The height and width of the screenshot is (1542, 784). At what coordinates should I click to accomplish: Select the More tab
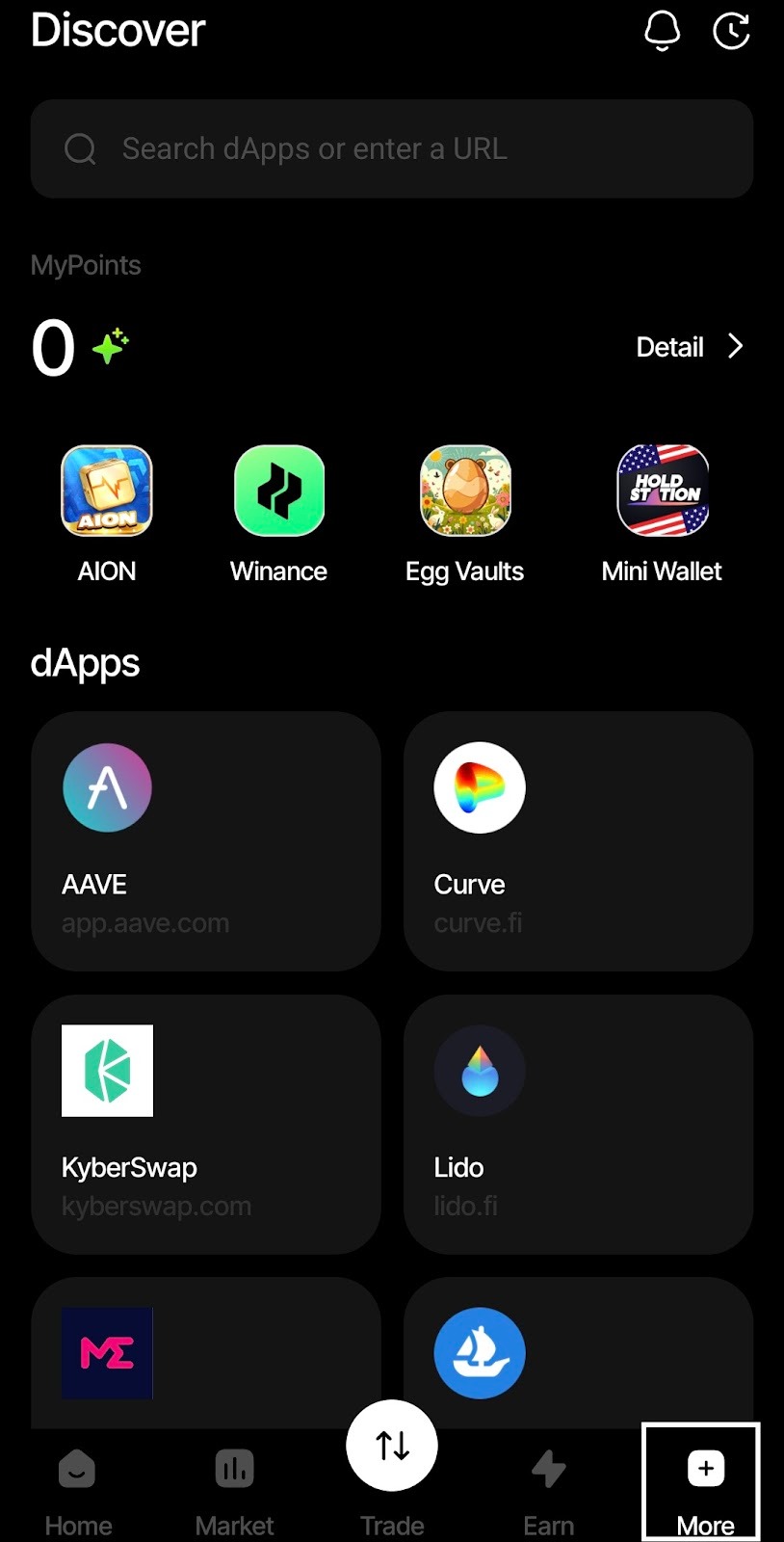click(704, 1484)
